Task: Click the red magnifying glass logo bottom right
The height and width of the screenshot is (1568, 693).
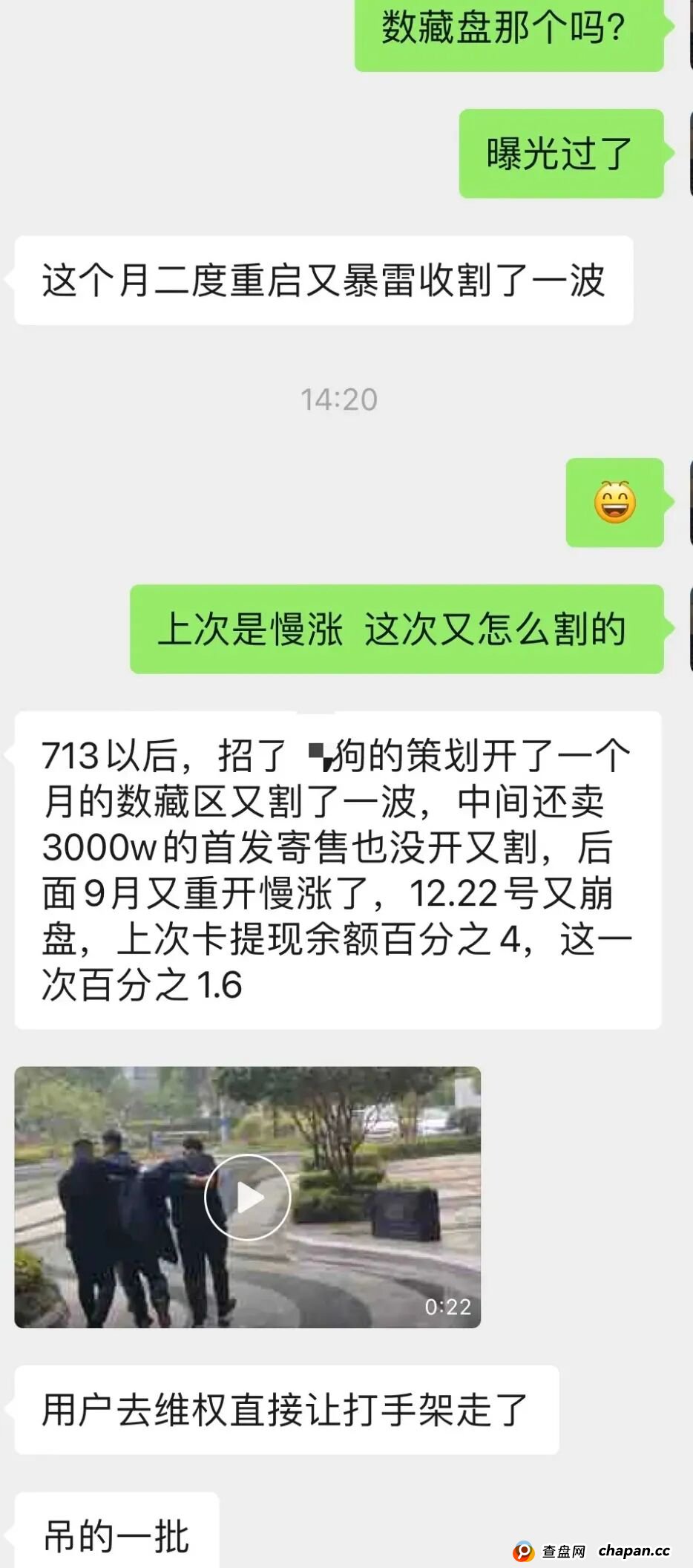Action: point(524,1548)
